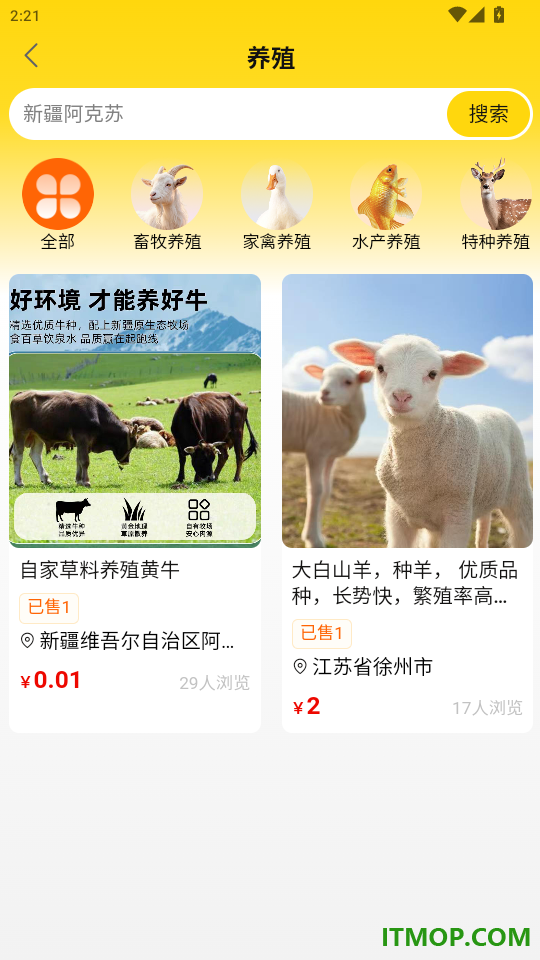This screenshot has height=960, width=540.
Task: Select 特种养殖 category
Action: pos(495,205)
